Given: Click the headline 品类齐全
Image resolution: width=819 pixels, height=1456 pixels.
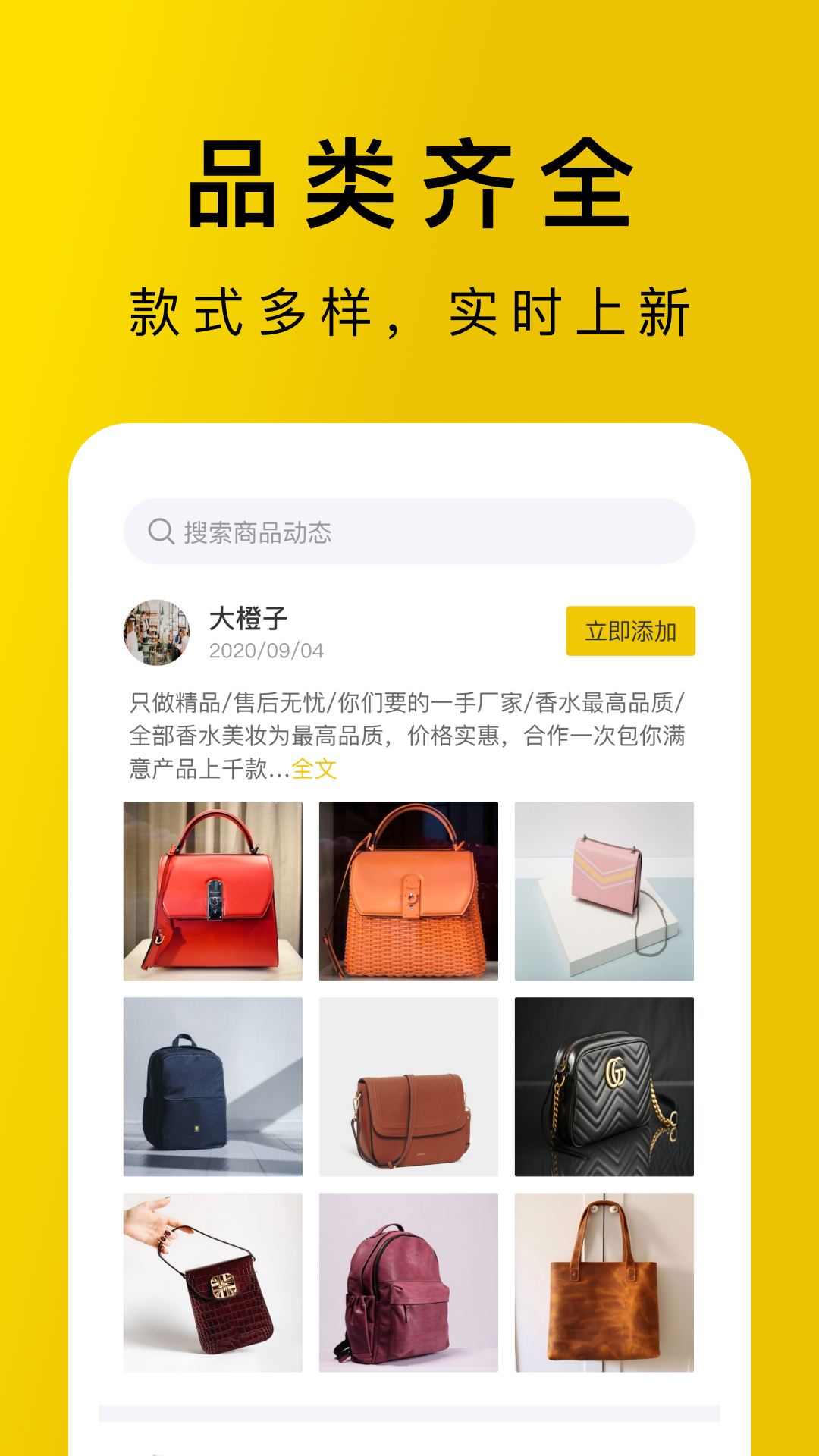Looking at the screenshot, I should [x=409, y=182].
